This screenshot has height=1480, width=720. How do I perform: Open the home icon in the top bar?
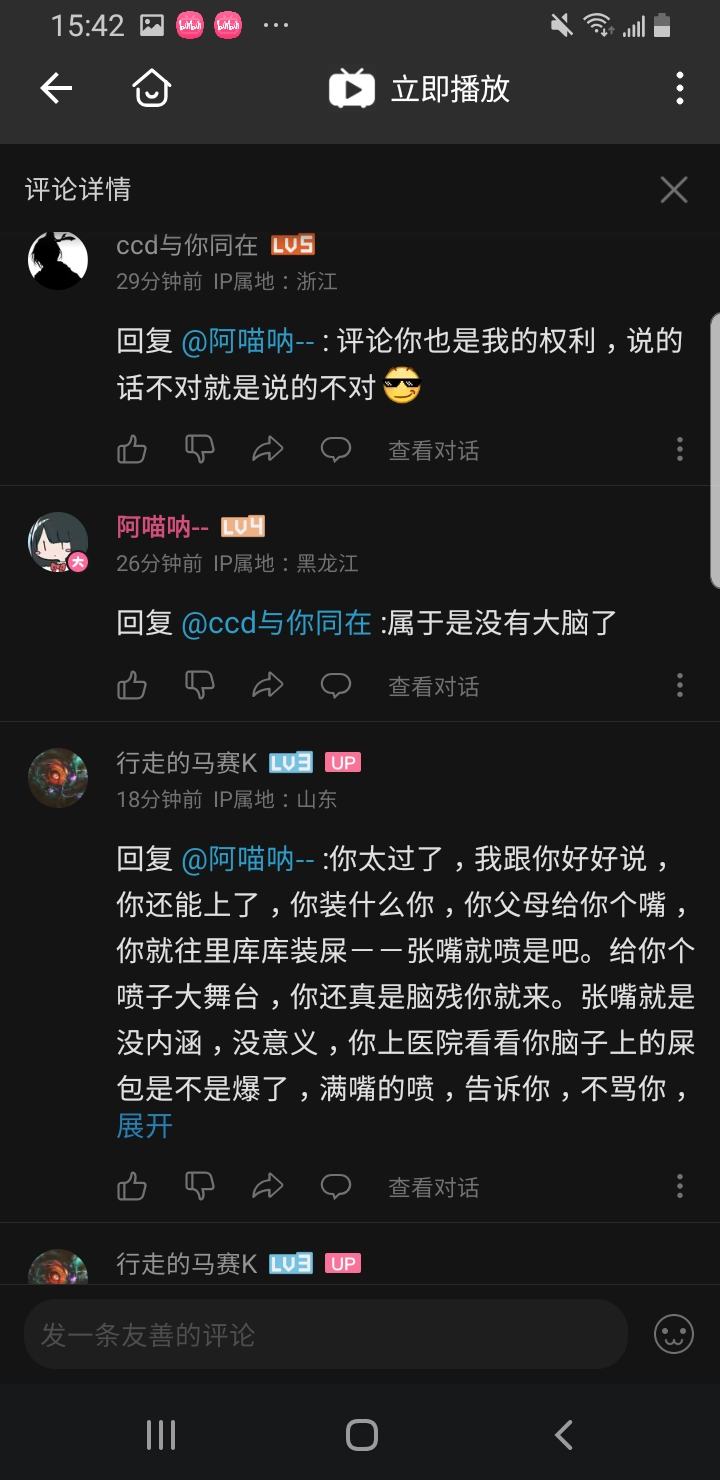pyautogui.click(x=152, y=89)
